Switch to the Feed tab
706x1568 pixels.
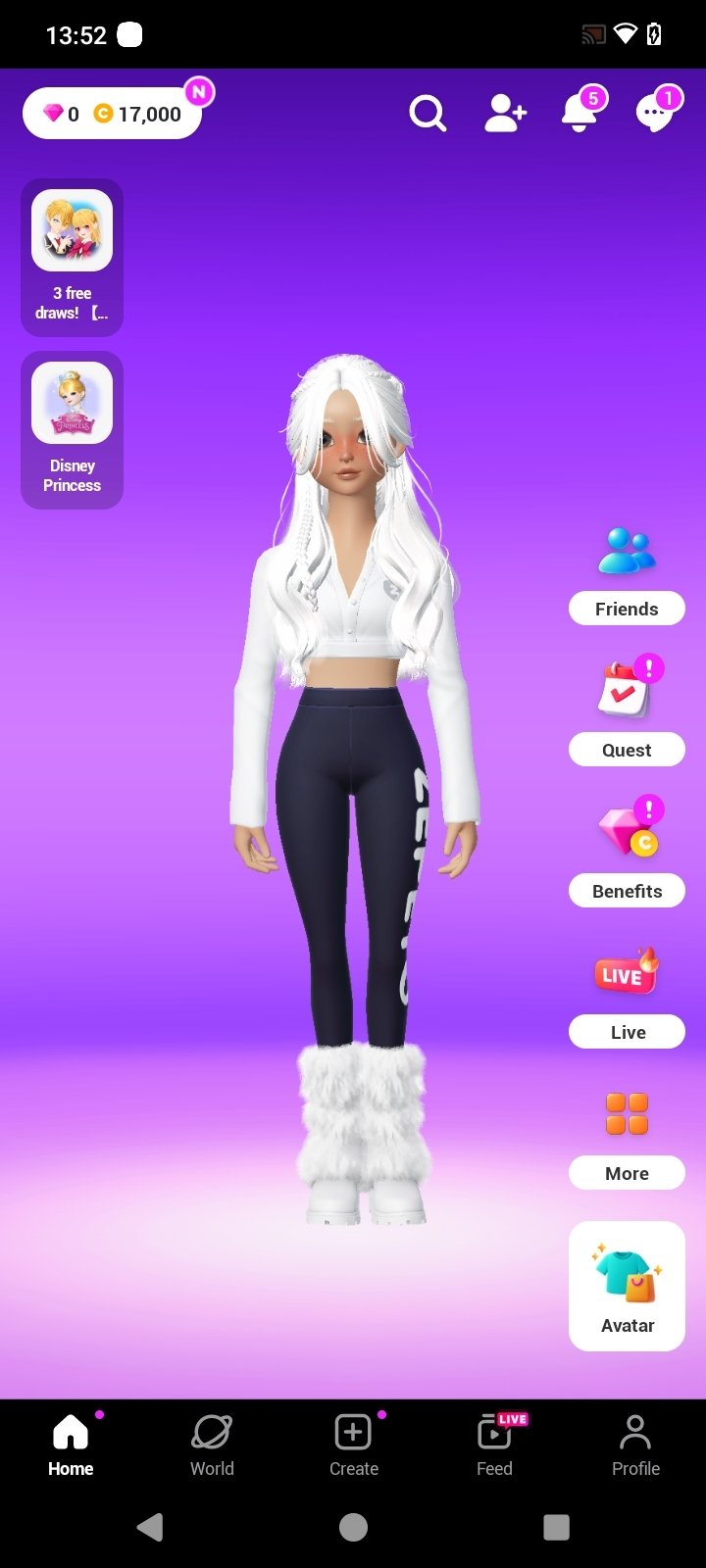click(494, 1445)
